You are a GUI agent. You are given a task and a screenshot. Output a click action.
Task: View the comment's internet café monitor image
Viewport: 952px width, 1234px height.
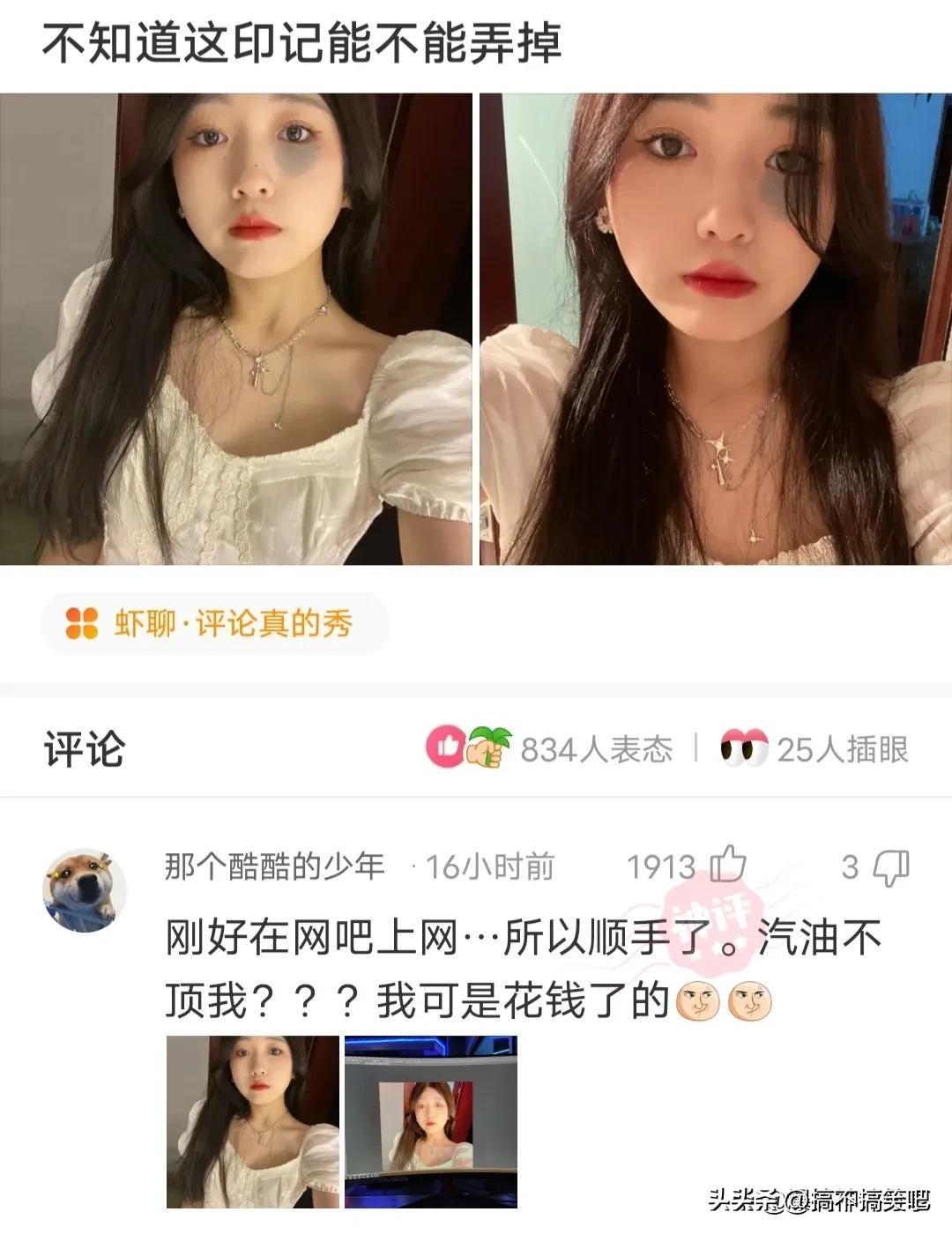tap(430, 1121)
